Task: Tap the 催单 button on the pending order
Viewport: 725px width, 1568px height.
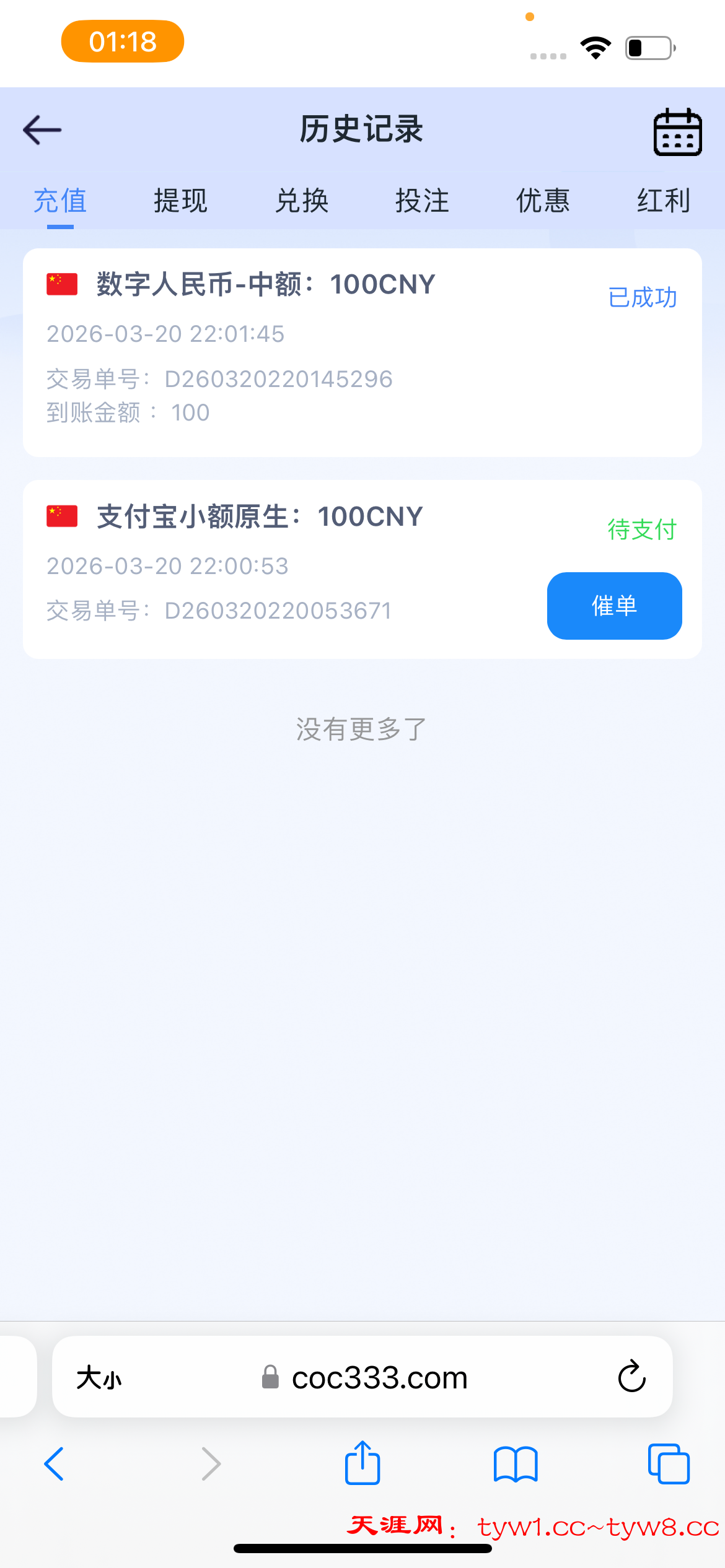Action: pyautogui.click(x=613, y=606)
